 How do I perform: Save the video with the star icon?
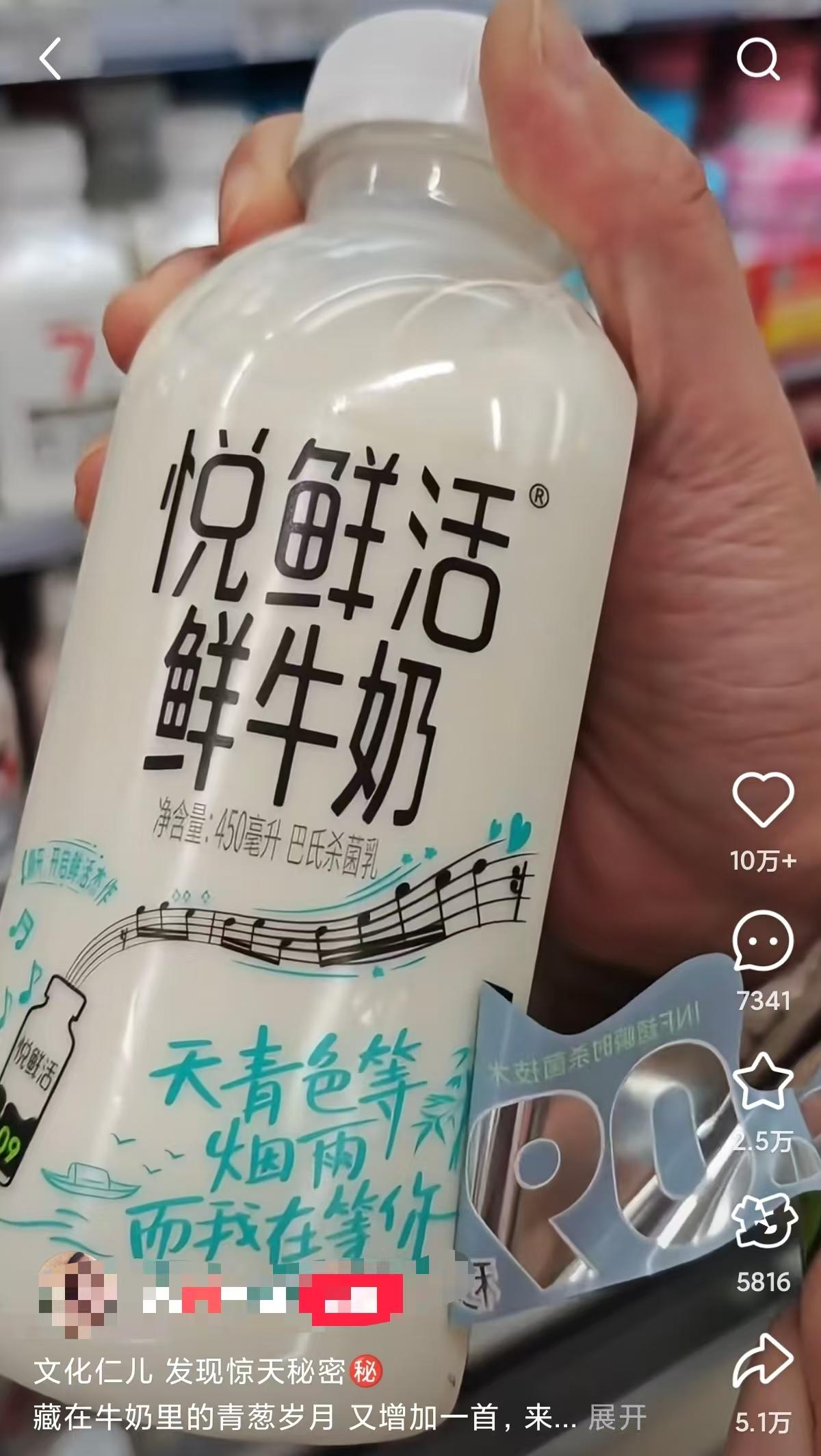[763, 1081]
